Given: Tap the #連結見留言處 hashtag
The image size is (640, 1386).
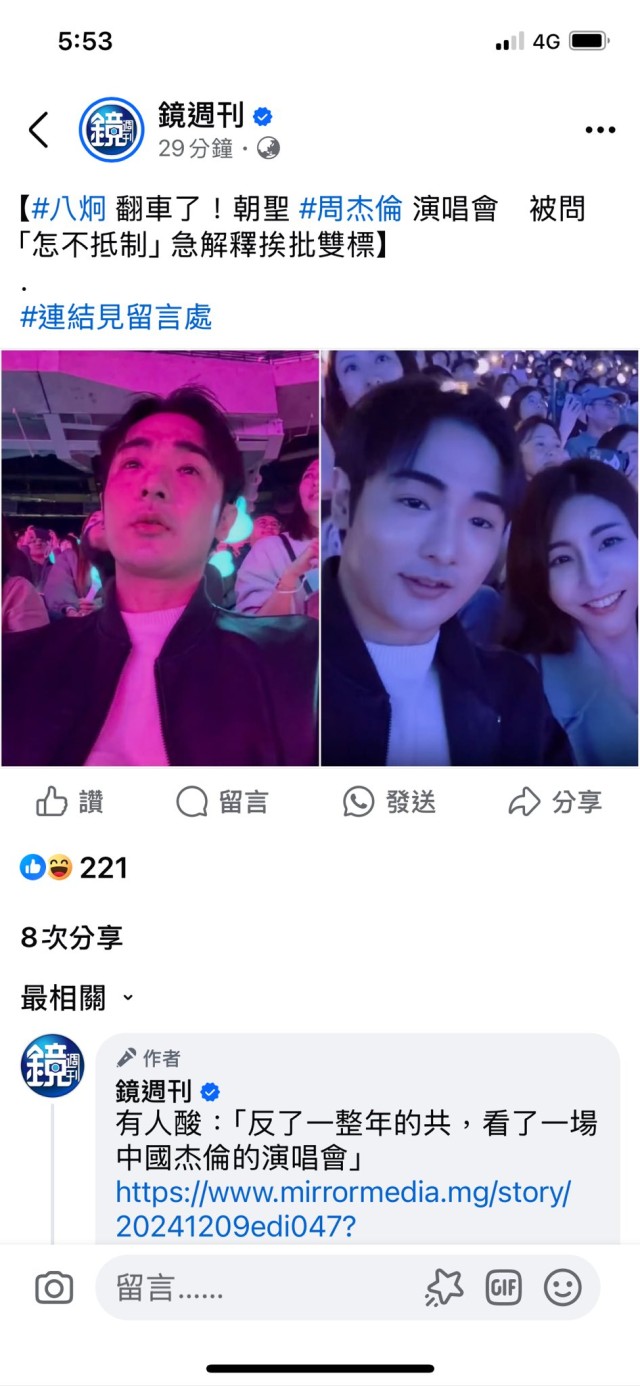Looking at the screenshot, I should click(x=116, y=317).
